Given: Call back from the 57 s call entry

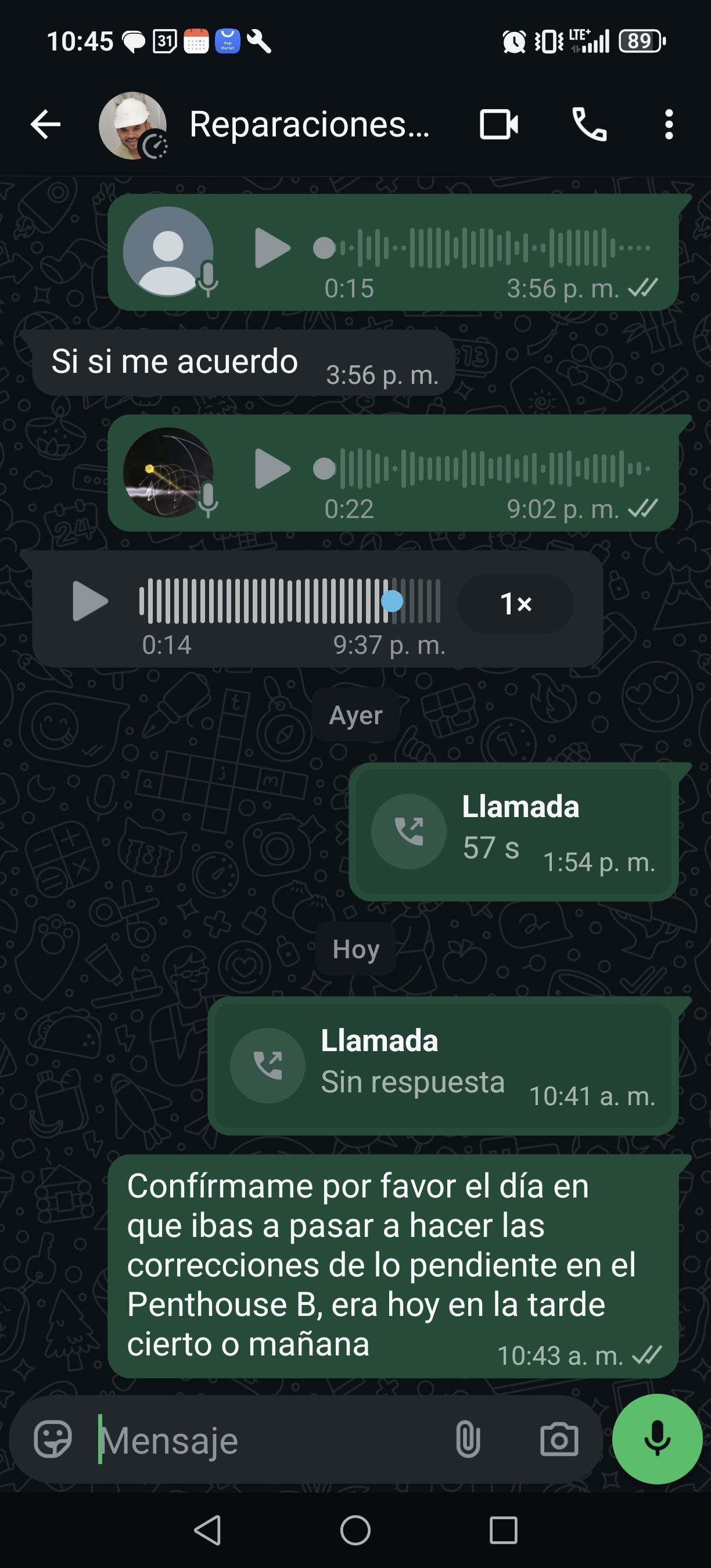Looking at the screenshot, I should pyautogui.click(x=409, y=832).
